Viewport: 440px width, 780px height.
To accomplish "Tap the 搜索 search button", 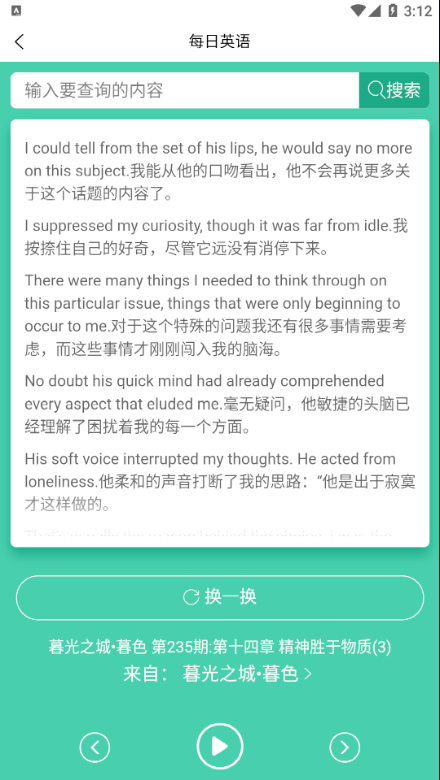I will [394, 90].
